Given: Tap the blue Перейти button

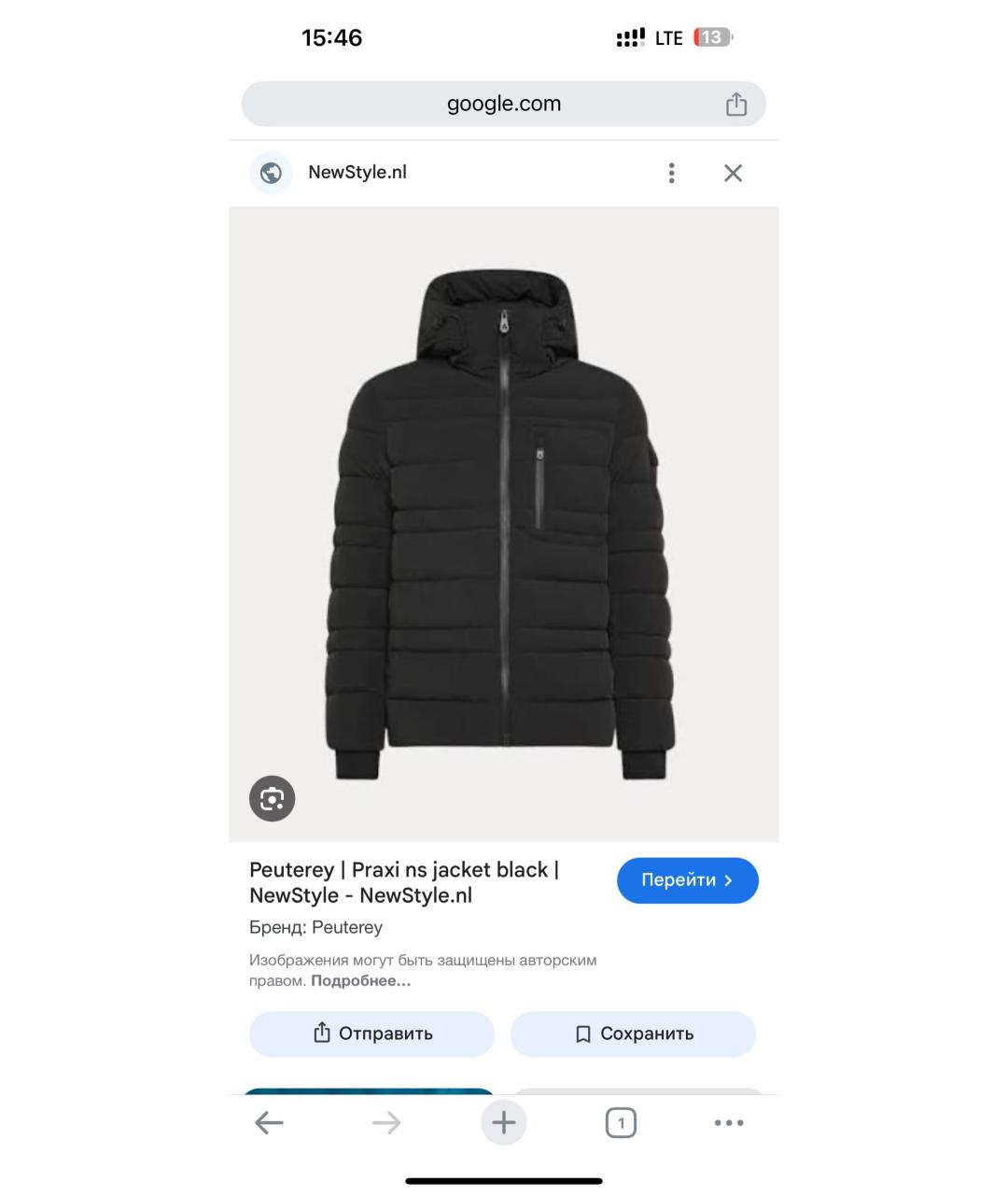Looking at the screenshot, I should click(x=687, y=880).
